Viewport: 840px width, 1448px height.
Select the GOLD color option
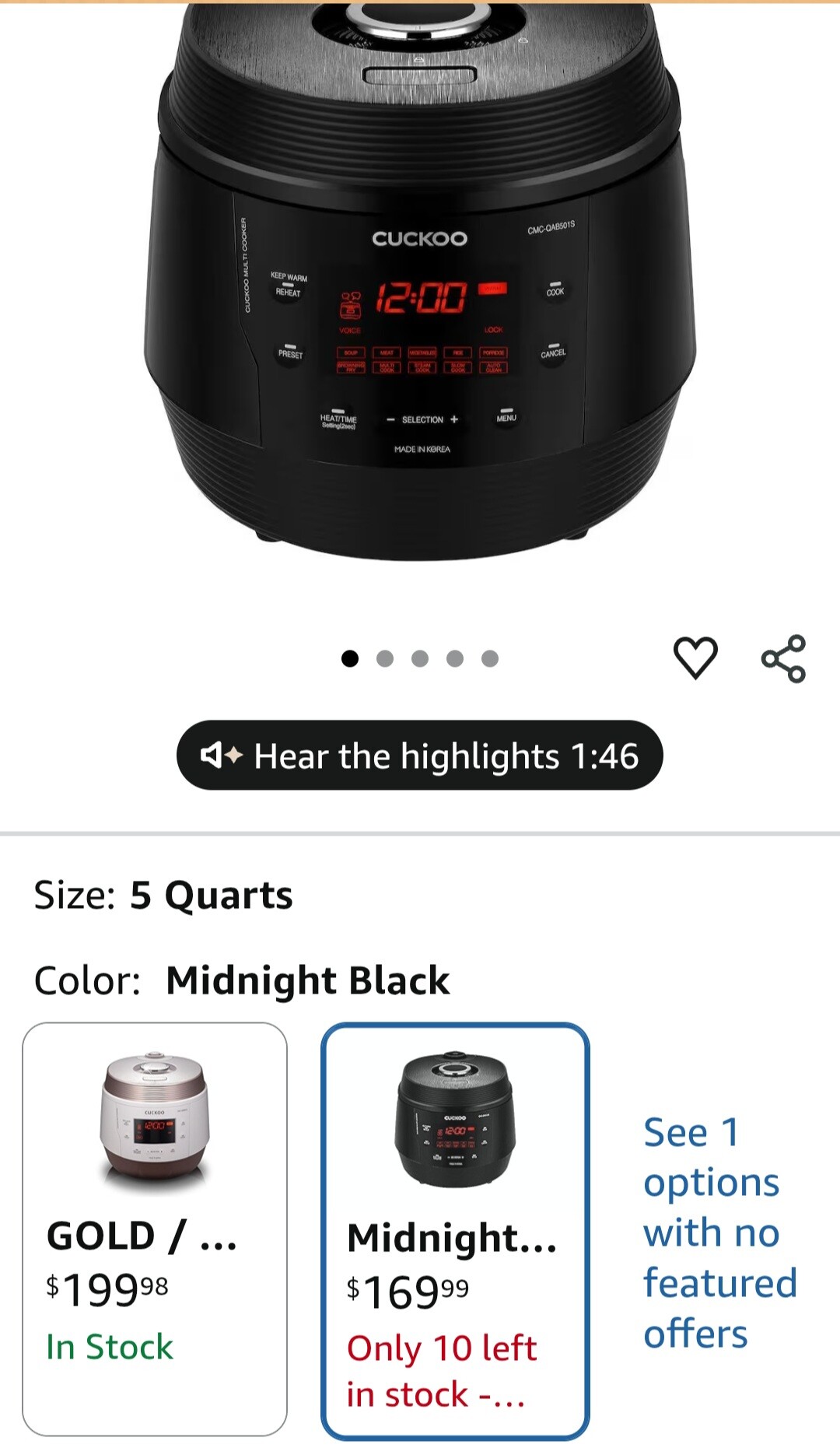coord(155,1229)
